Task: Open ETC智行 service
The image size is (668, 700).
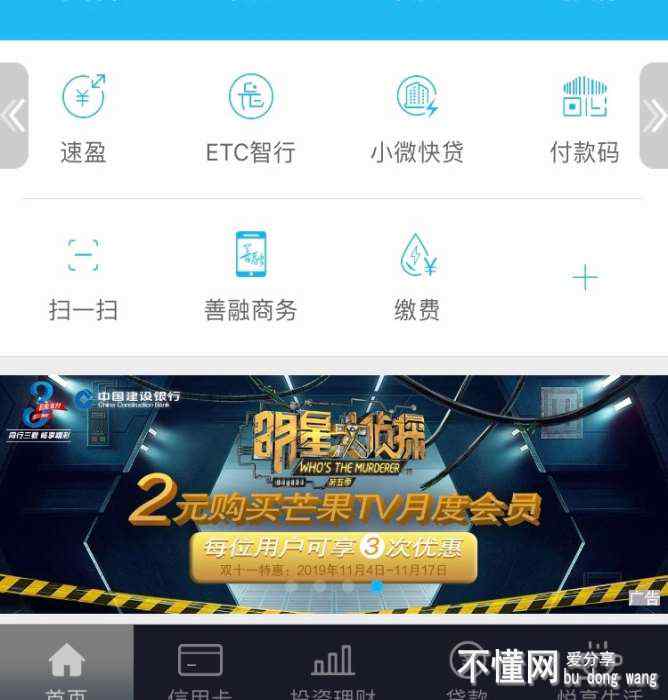Action: (x=250, y=118)
